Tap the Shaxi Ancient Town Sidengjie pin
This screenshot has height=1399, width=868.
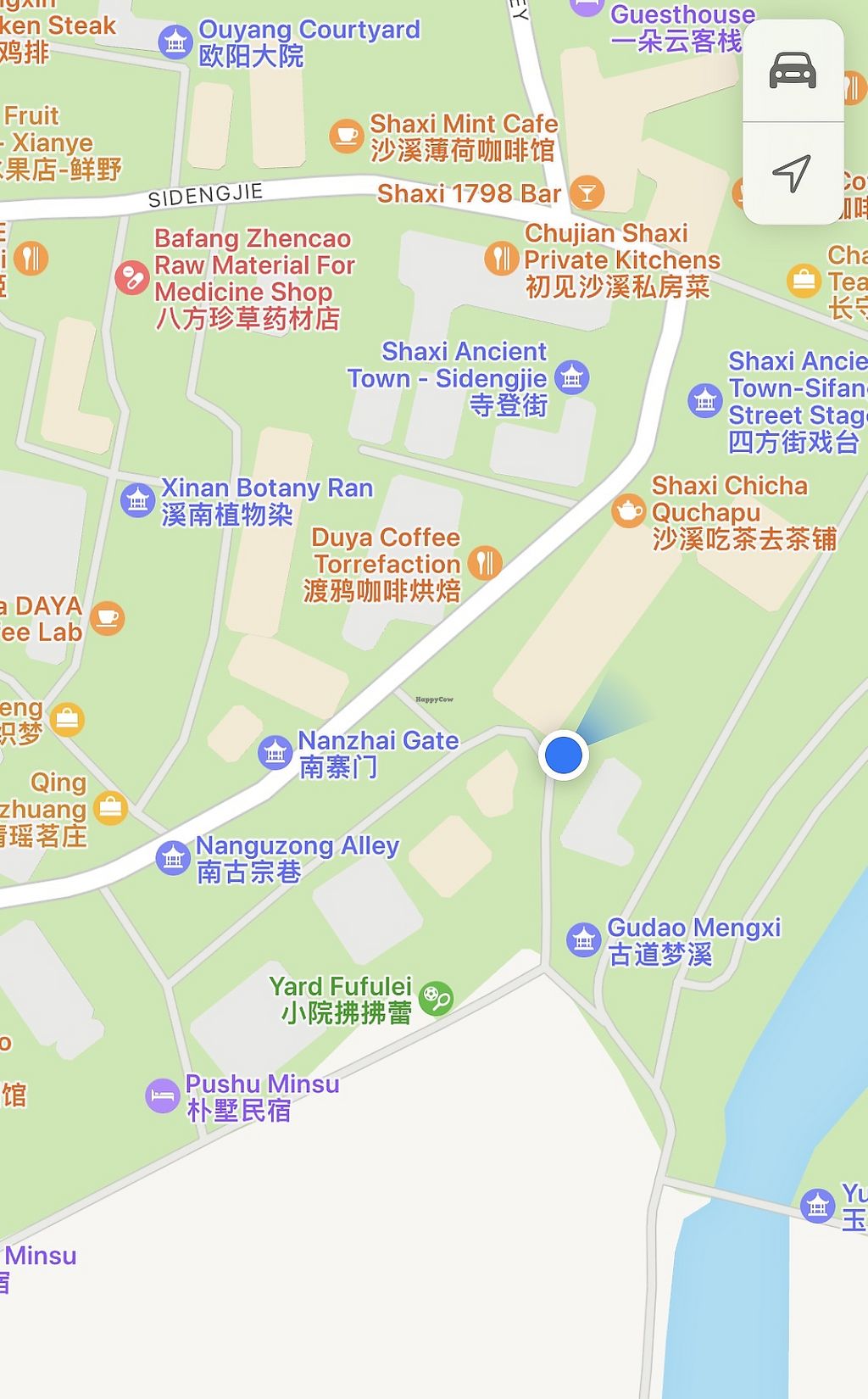coord(572,378)
